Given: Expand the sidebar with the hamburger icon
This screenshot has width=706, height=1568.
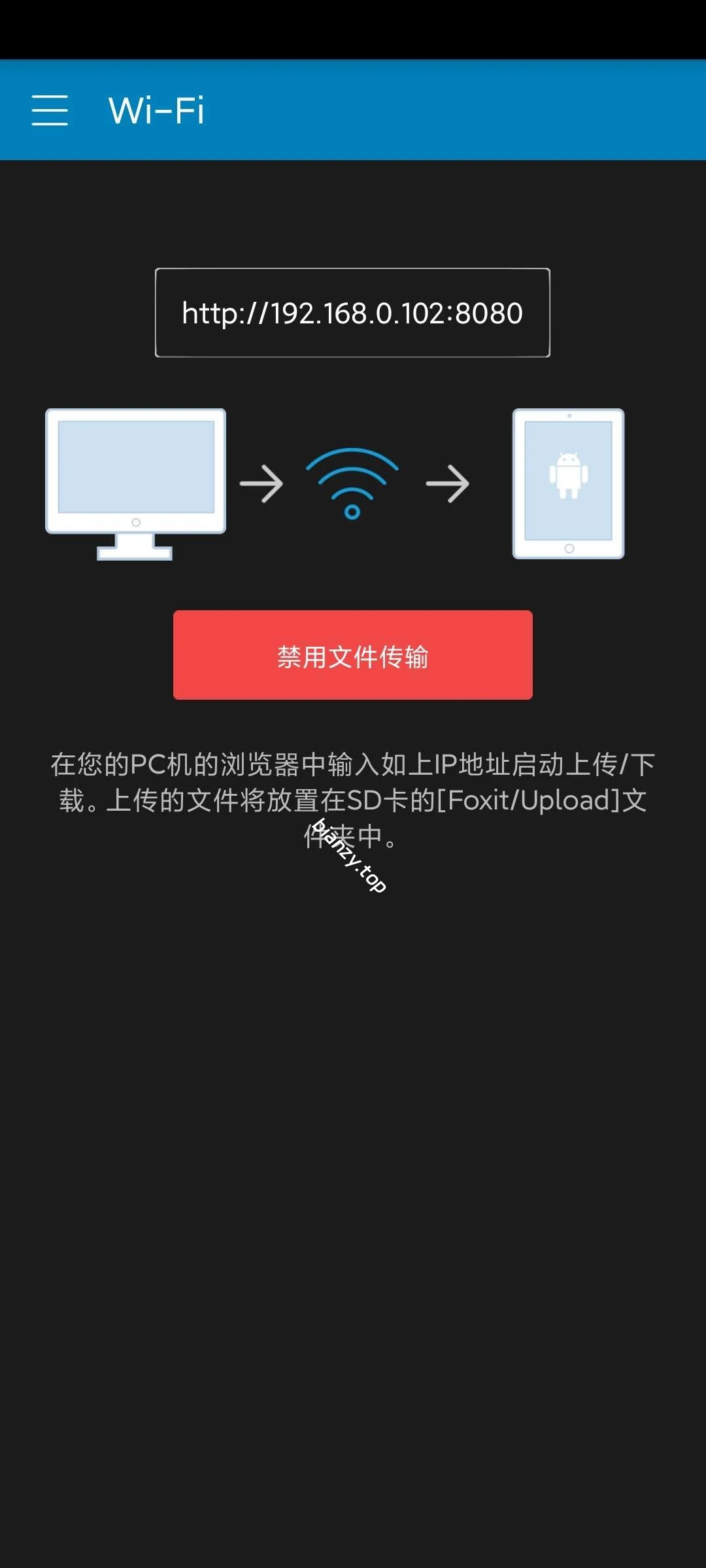Looking at the screenshot, I should pyautogui.click(x=50, y=111).
